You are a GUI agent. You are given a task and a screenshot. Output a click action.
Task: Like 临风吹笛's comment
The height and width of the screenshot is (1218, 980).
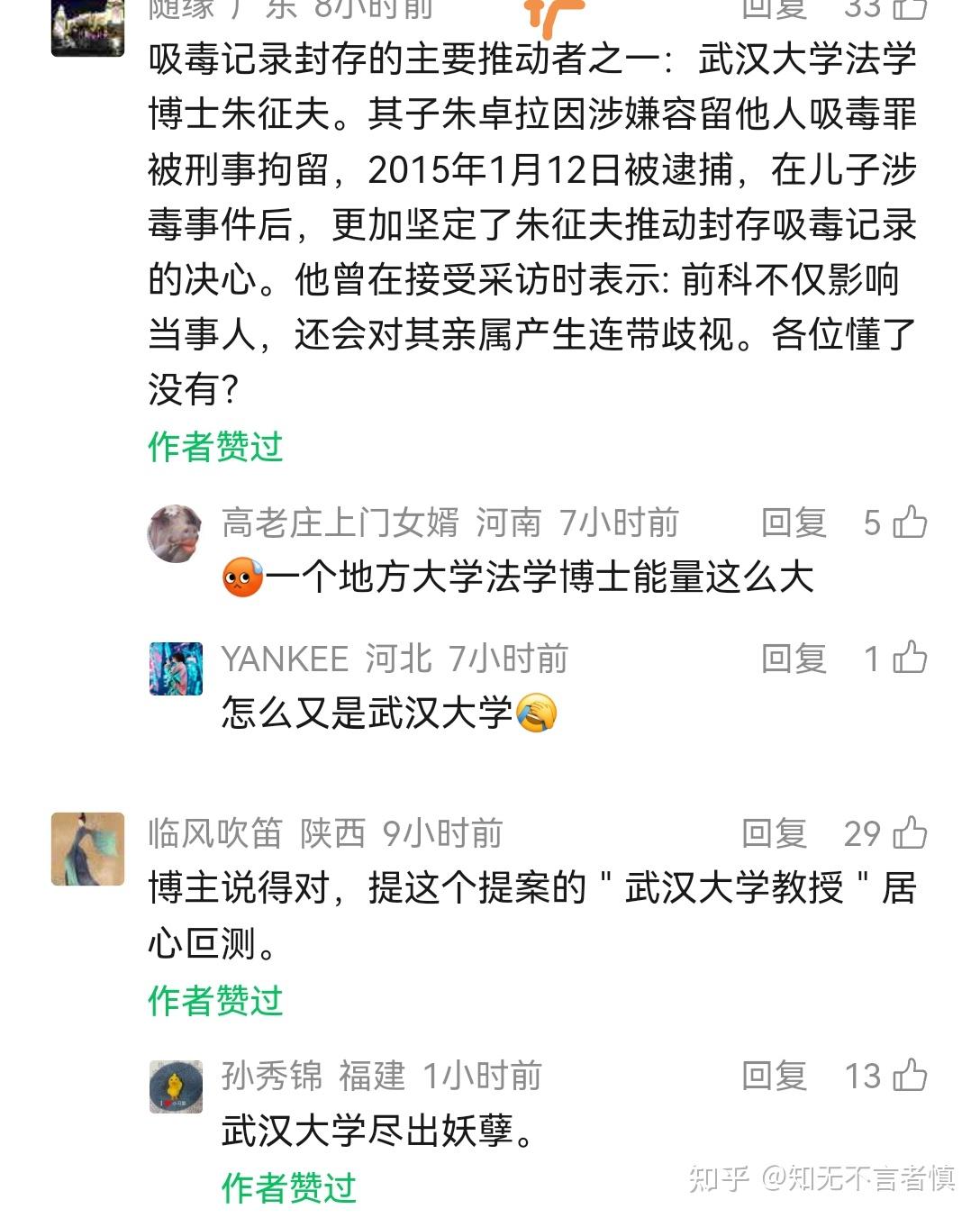coord(910,833)
